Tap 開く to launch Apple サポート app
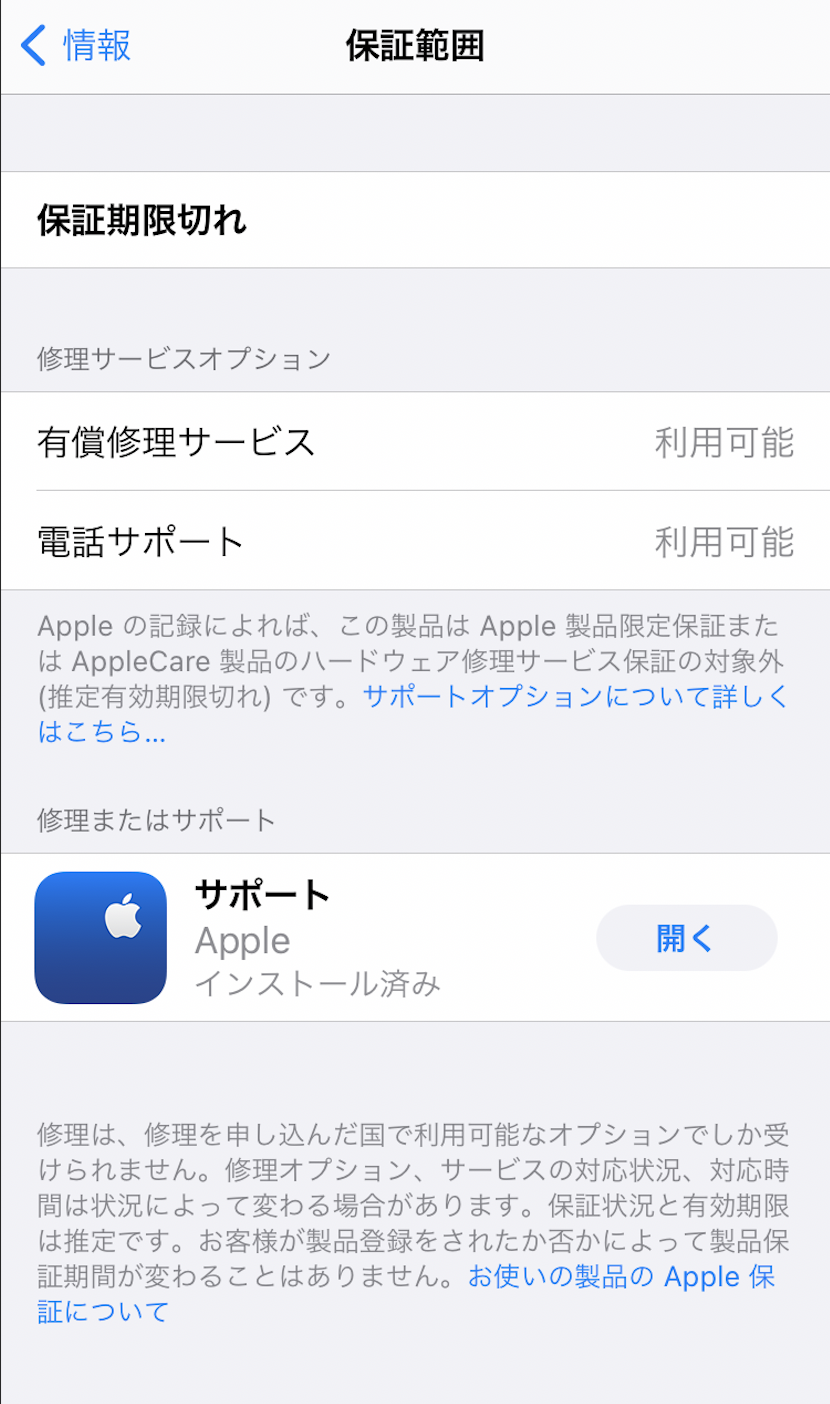 coord(686,938)
